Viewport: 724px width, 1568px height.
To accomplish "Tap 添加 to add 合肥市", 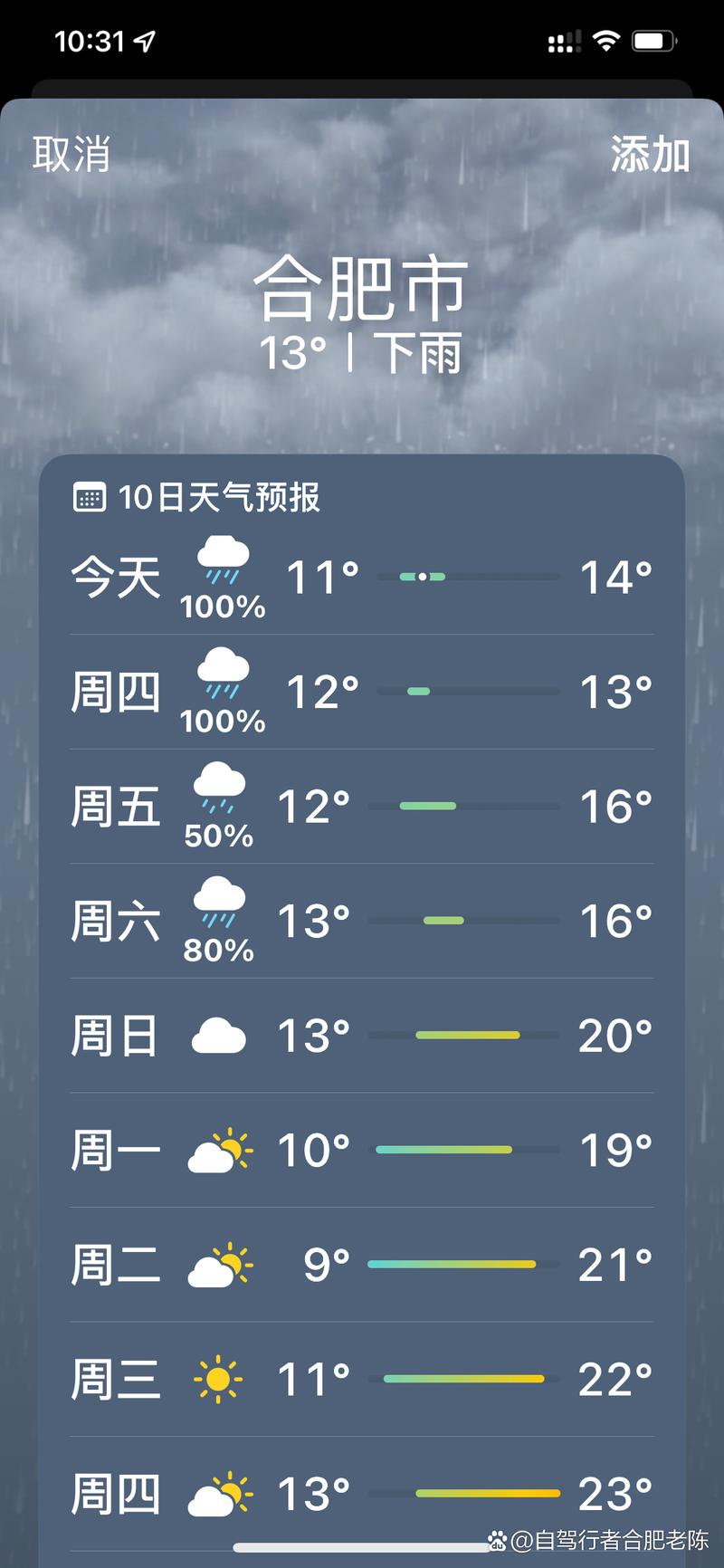I will tap(650, 155).
